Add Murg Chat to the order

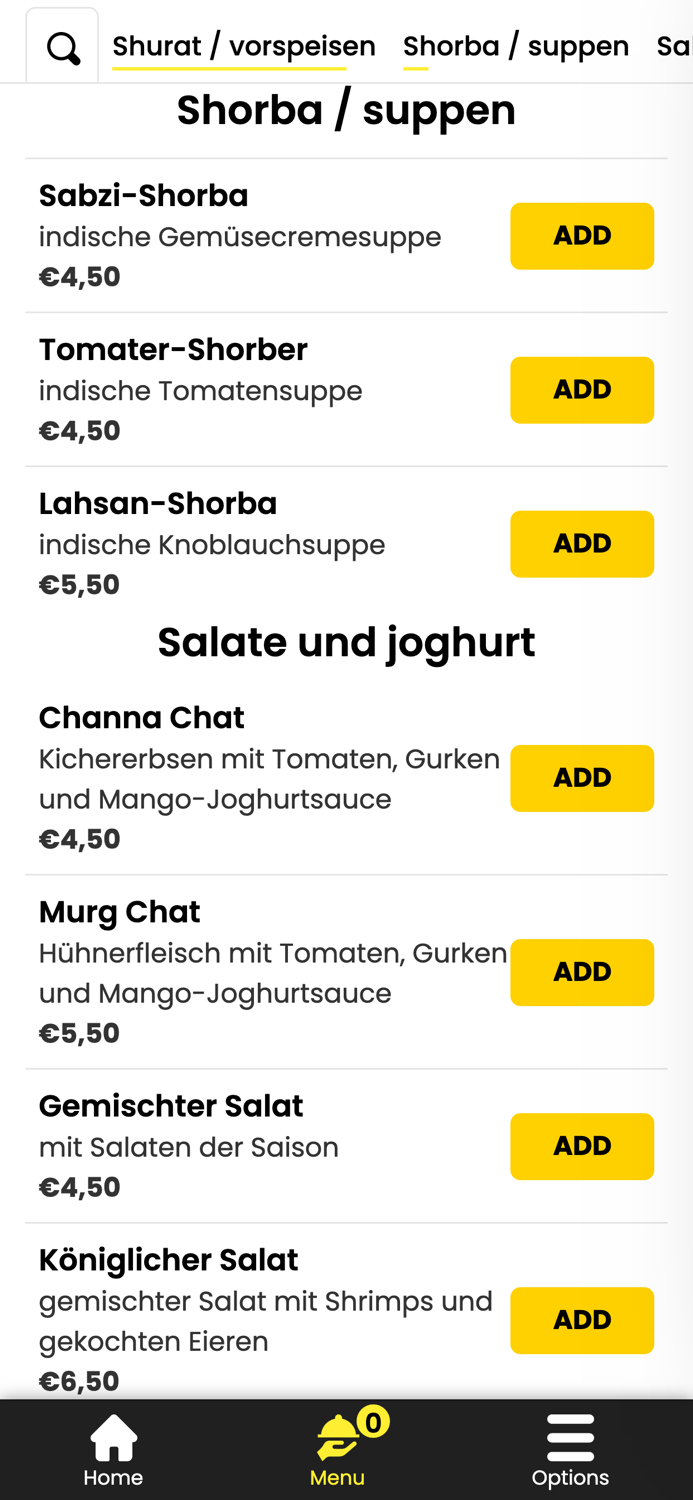[x=582, y=972]
